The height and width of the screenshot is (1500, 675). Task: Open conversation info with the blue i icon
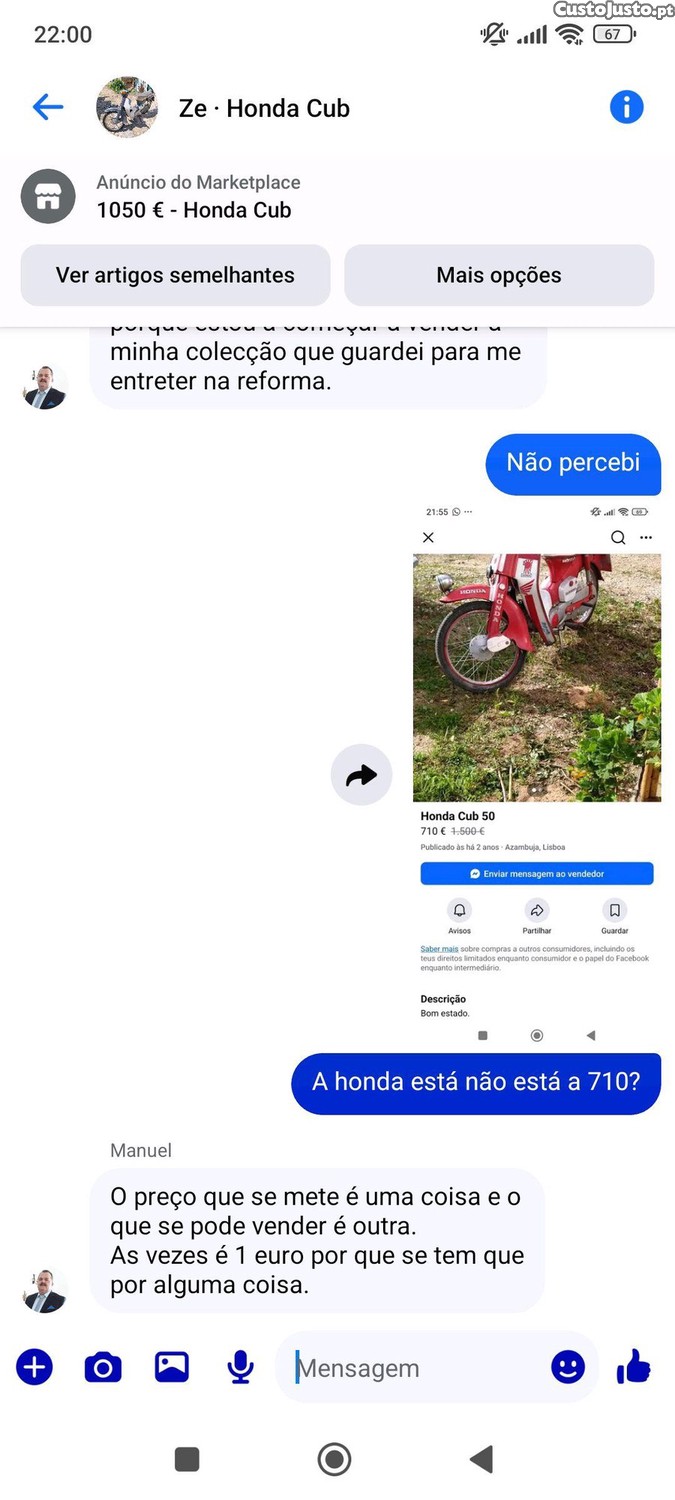tap(626, 107)
